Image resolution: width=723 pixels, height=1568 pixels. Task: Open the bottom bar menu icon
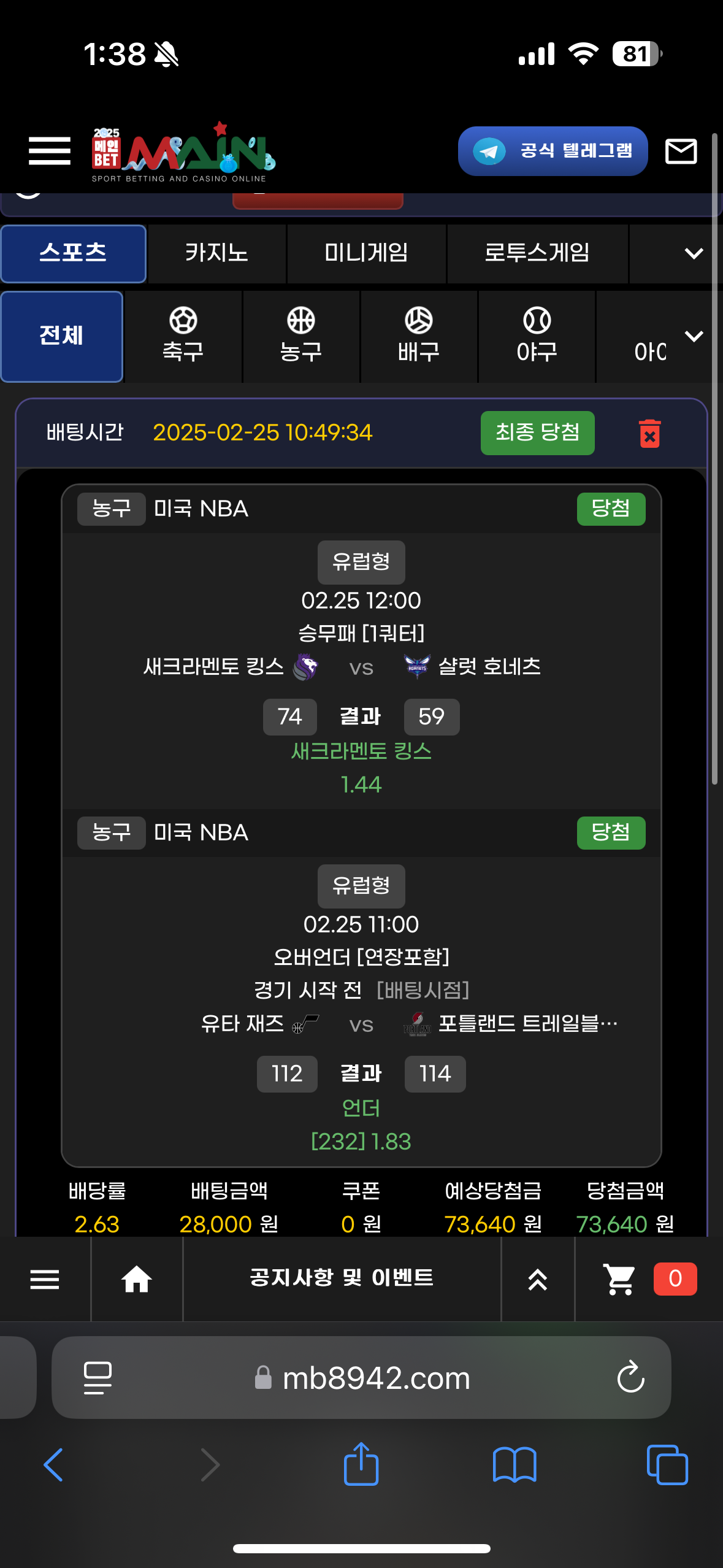45,1280
